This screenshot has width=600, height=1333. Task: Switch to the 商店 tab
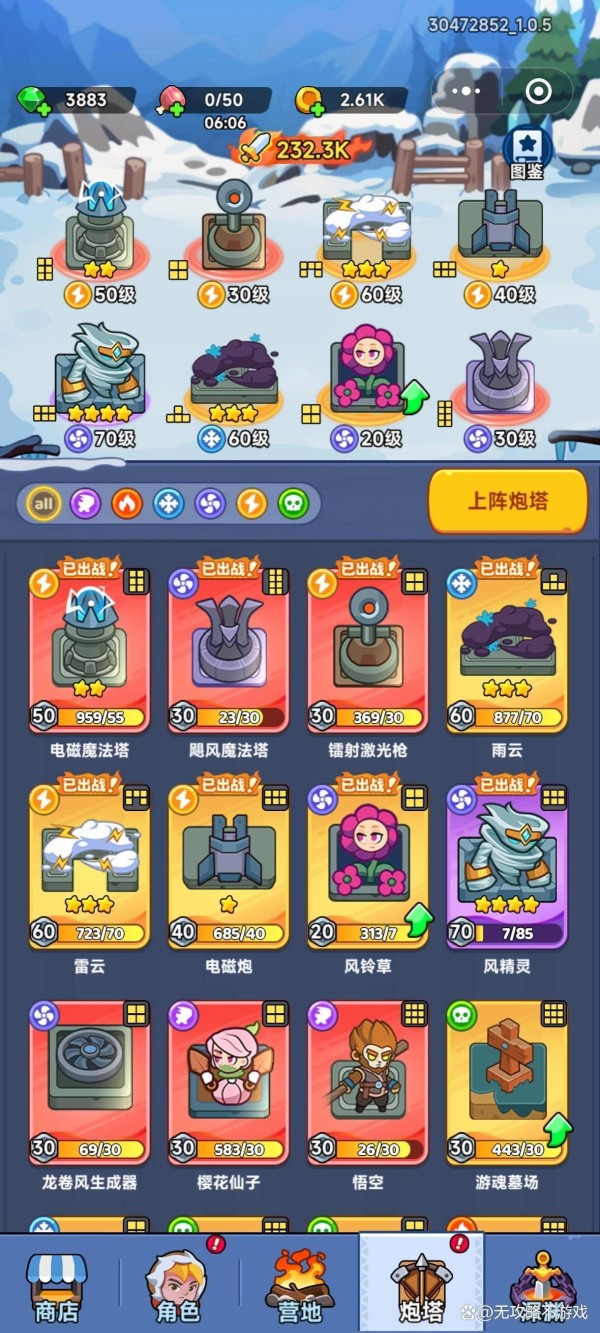(56, 1288)
